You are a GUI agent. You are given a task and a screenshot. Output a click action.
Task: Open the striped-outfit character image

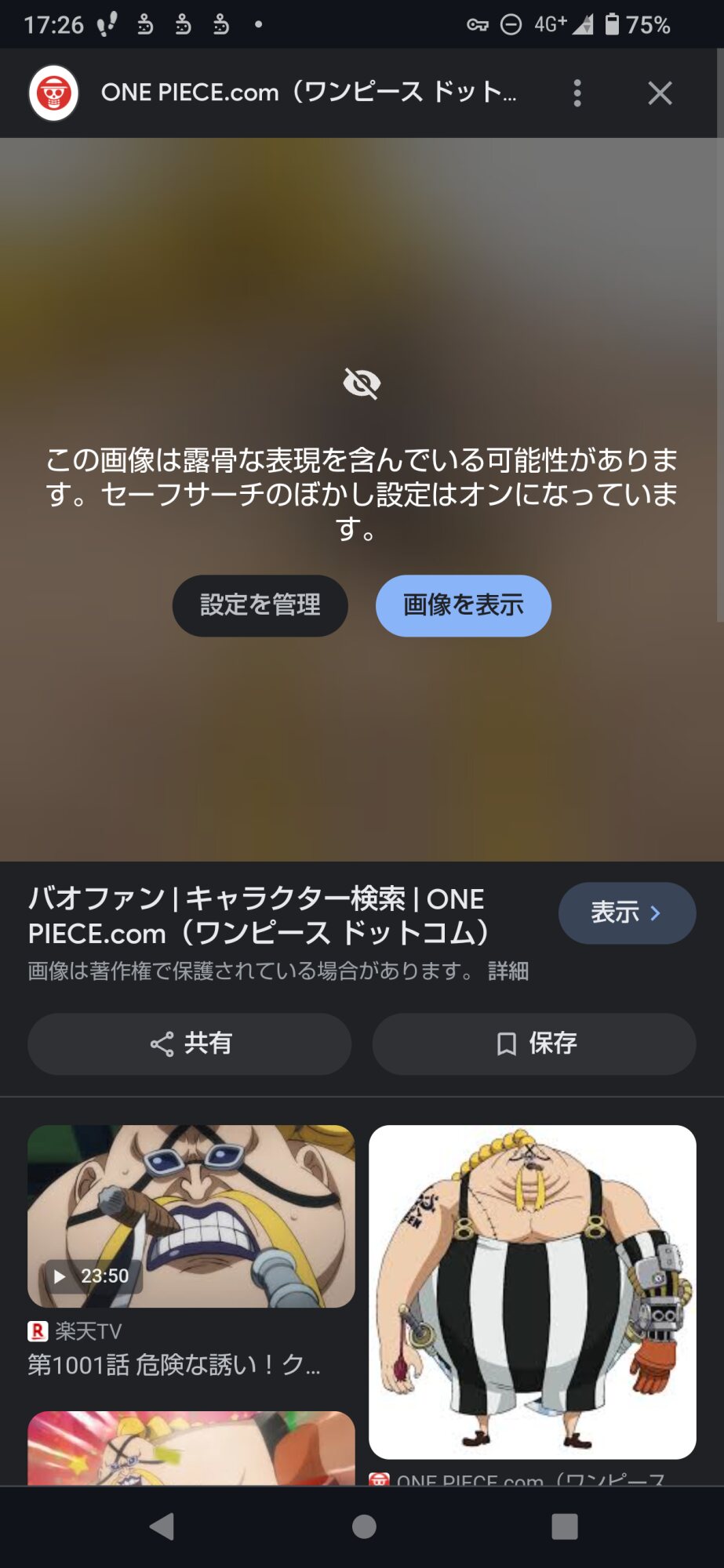click(533, 1292)
